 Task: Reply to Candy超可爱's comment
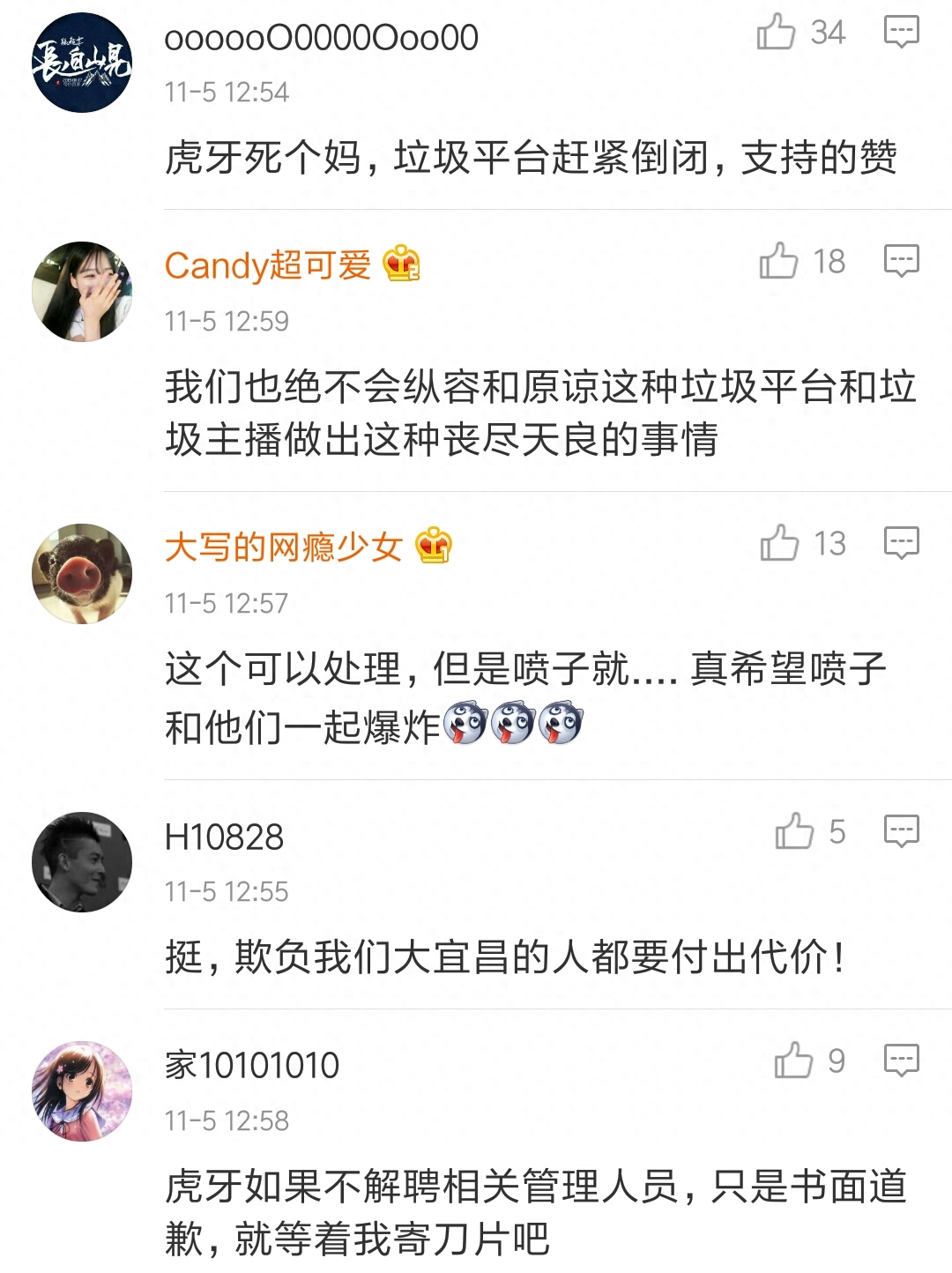pyautogui.click(x=901, y=262)
